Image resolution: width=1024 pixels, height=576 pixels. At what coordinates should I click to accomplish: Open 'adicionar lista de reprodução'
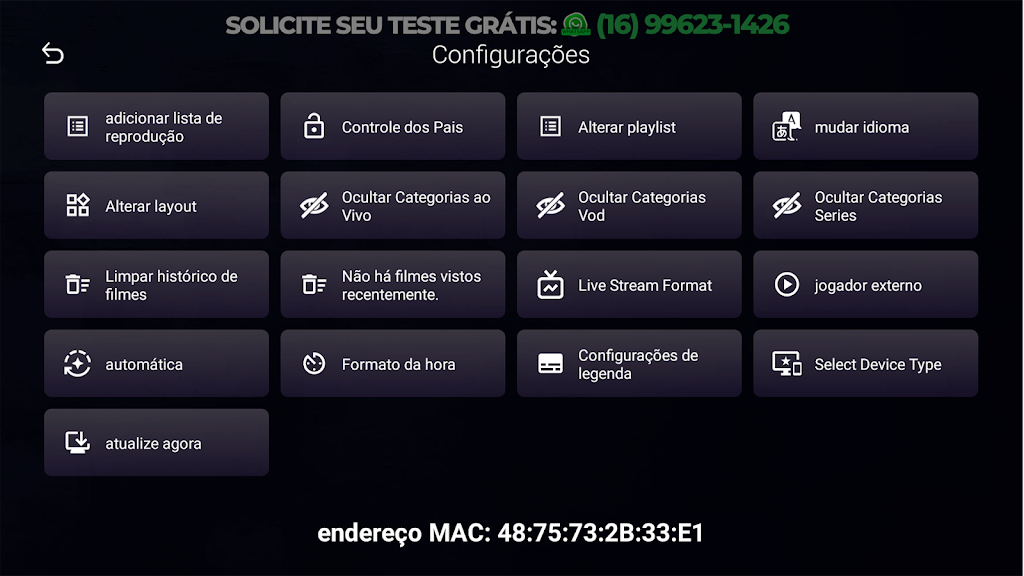pyautogui.click(x=156, y=127)
